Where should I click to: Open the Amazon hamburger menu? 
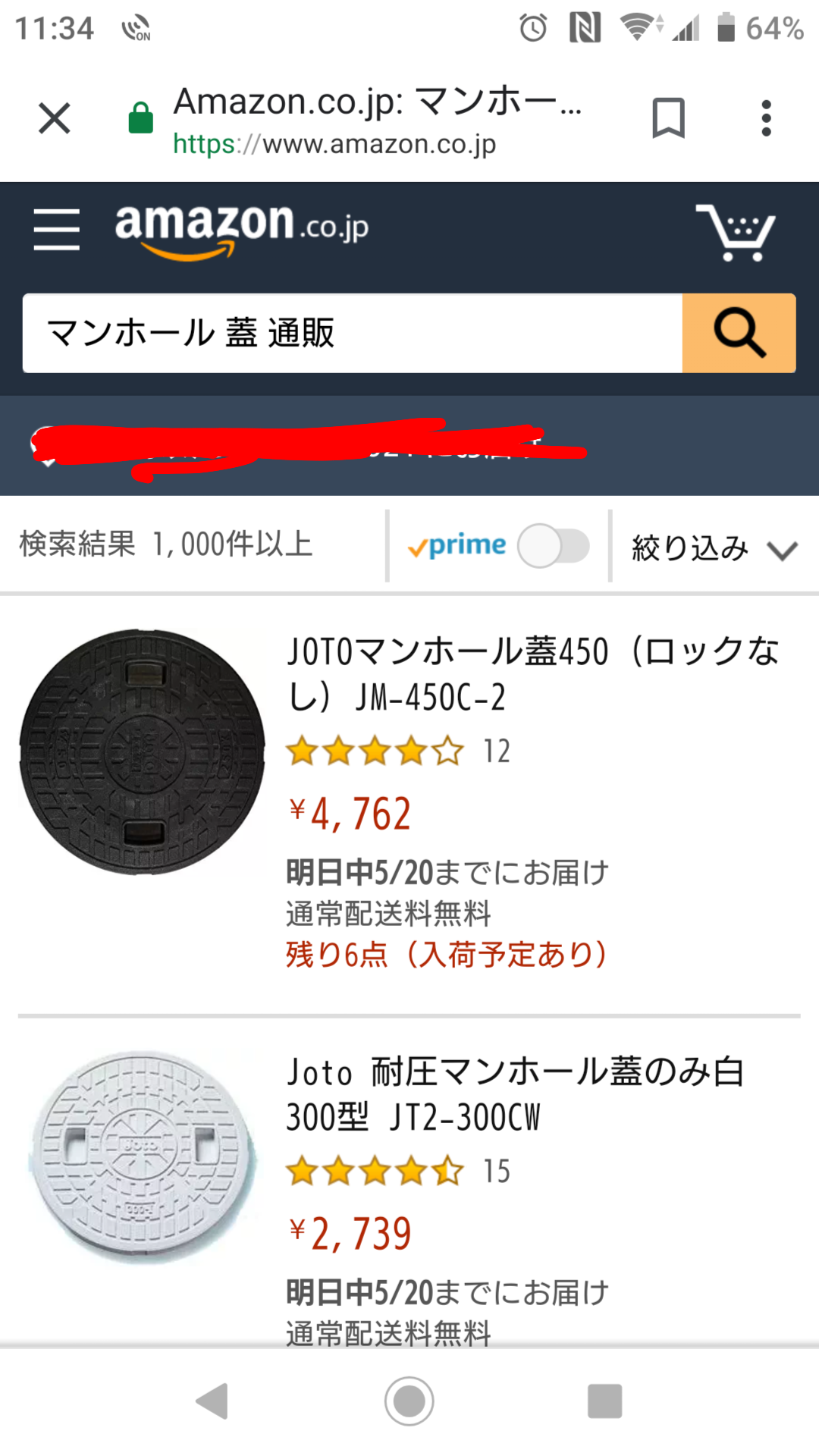(57, 229)
